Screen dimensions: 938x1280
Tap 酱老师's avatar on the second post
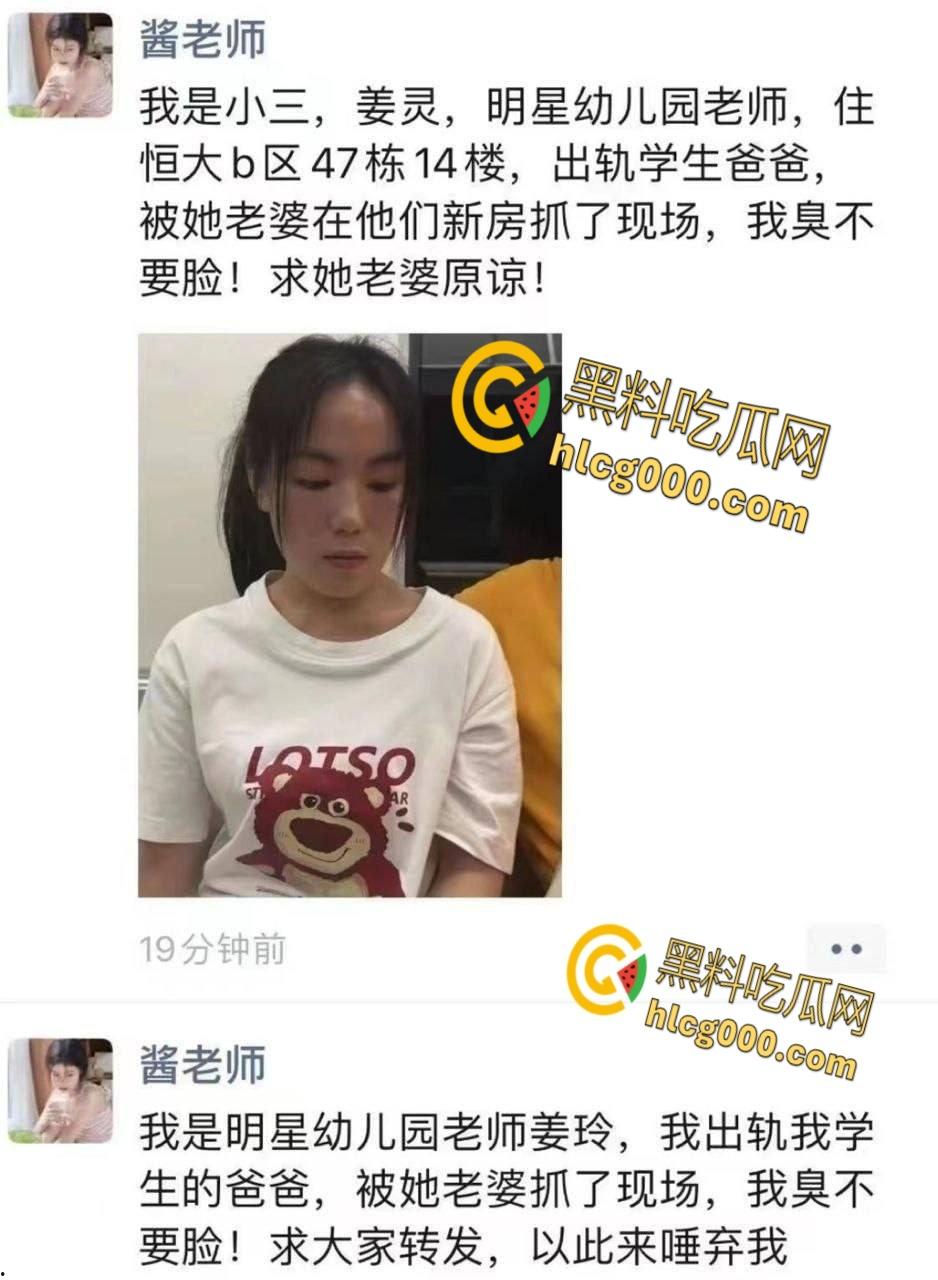60,1090
